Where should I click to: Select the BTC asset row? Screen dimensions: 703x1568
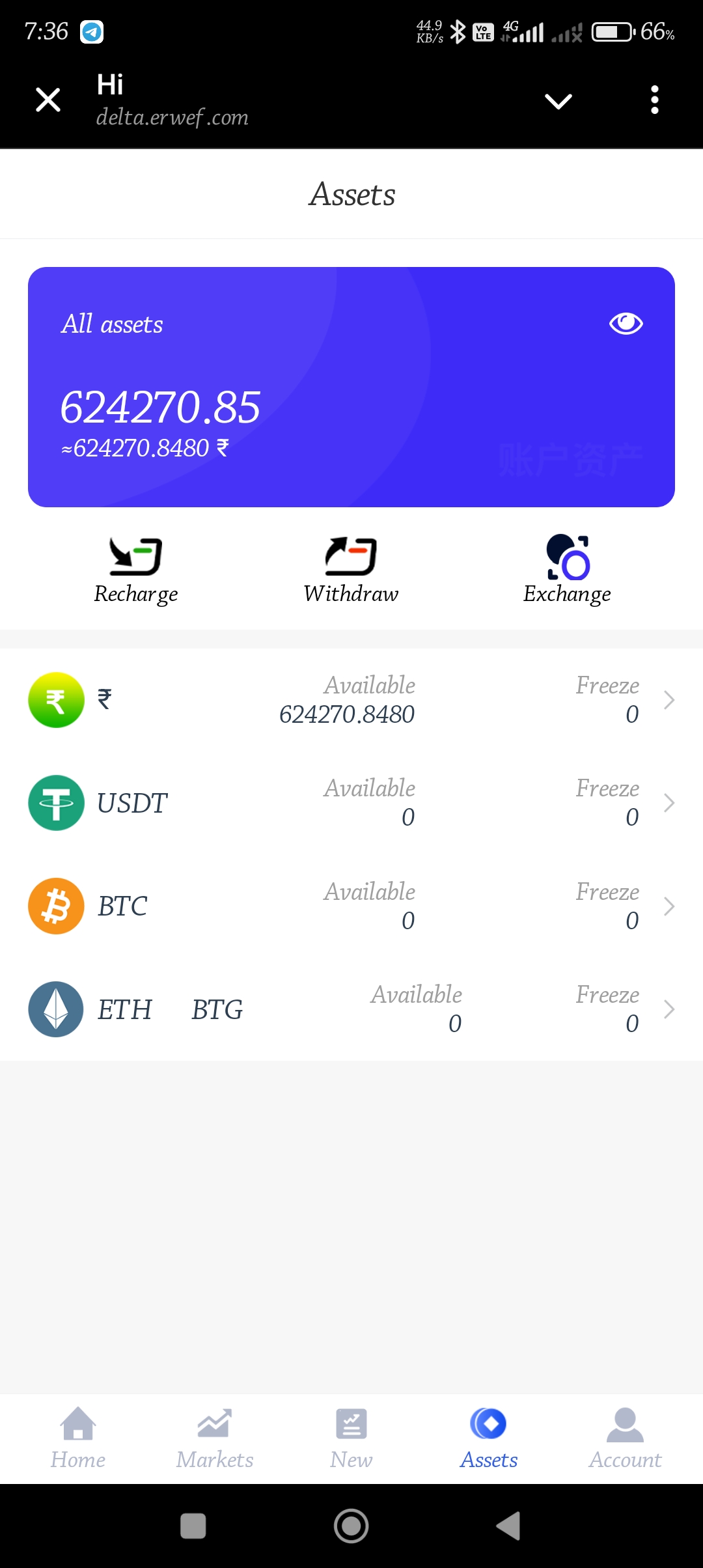[x=351, y=906]
